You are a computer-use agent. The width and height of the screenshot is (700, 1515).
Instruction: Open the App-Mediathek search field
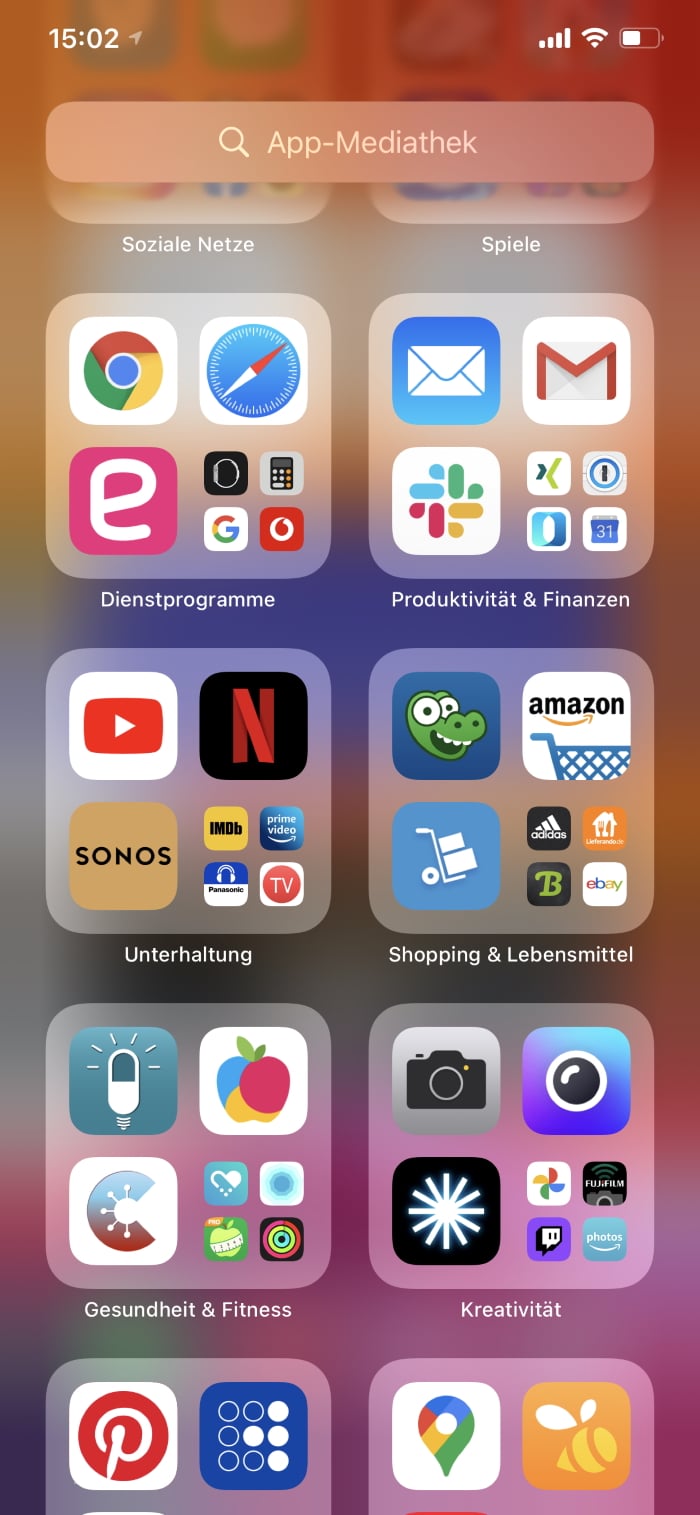[350, 142]
